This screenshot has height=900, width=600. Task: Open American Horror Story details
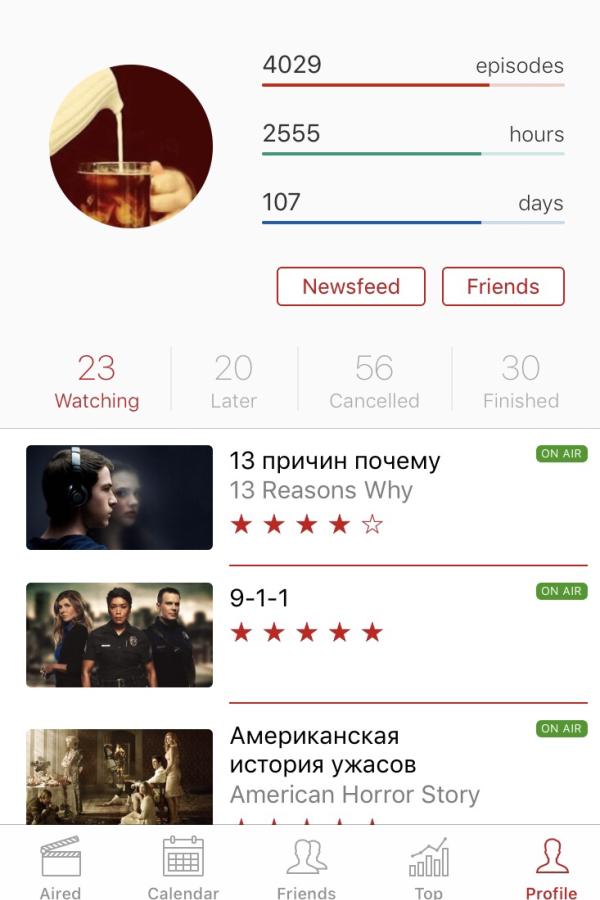[x=354, y=765]
